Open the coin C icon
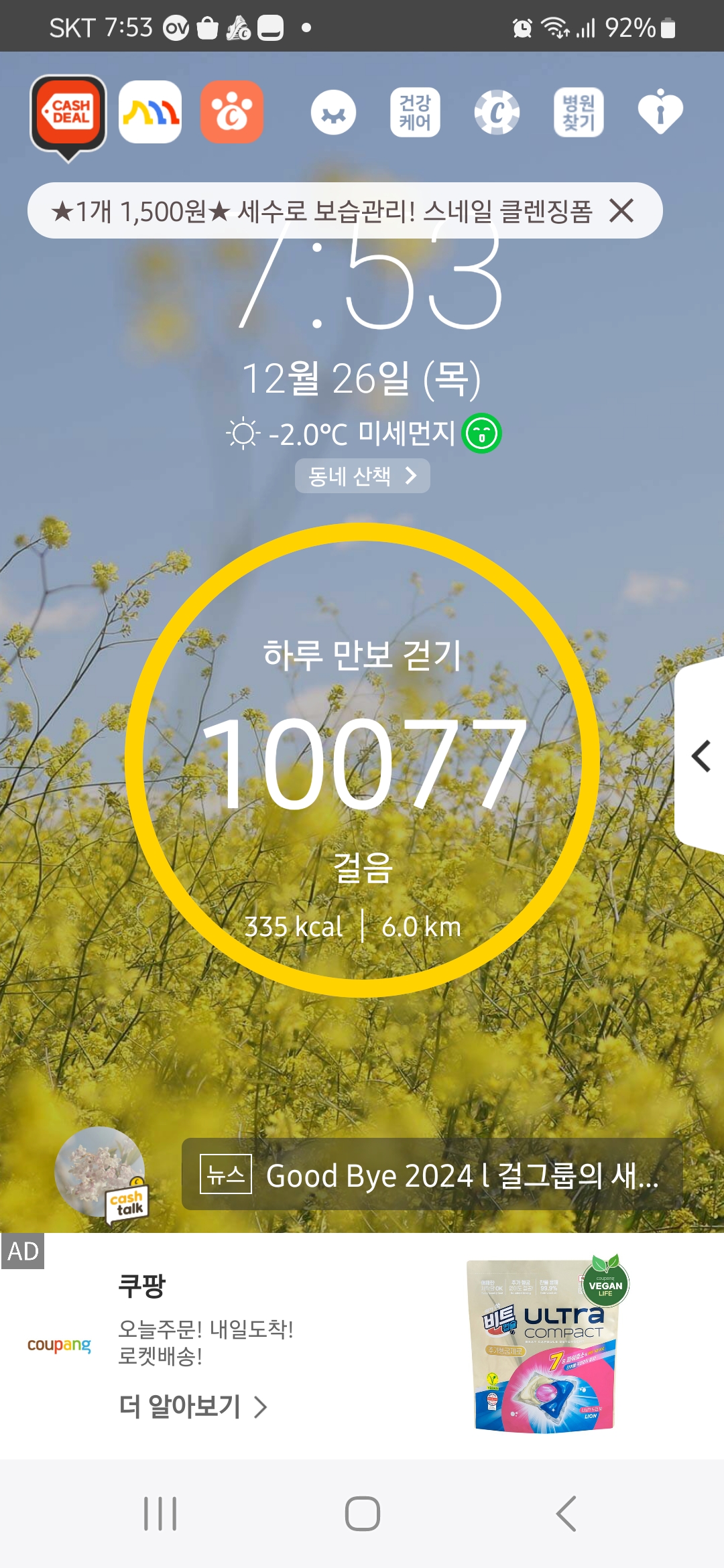 pyautogui.click(x=497, y=112)
